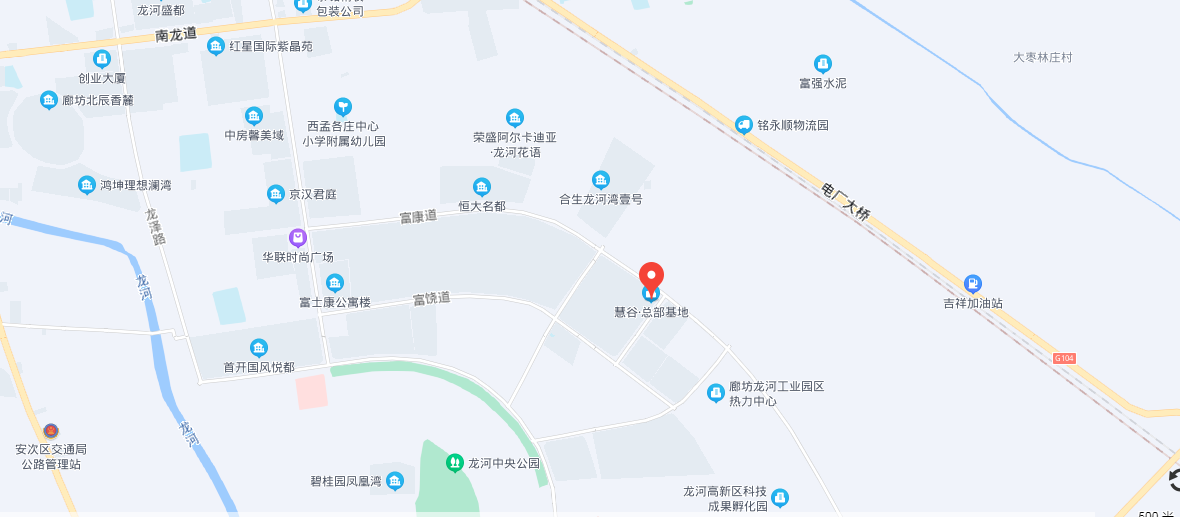Select the 富强水泥 marker
The image size is (1180, 517).
(823, 64)
